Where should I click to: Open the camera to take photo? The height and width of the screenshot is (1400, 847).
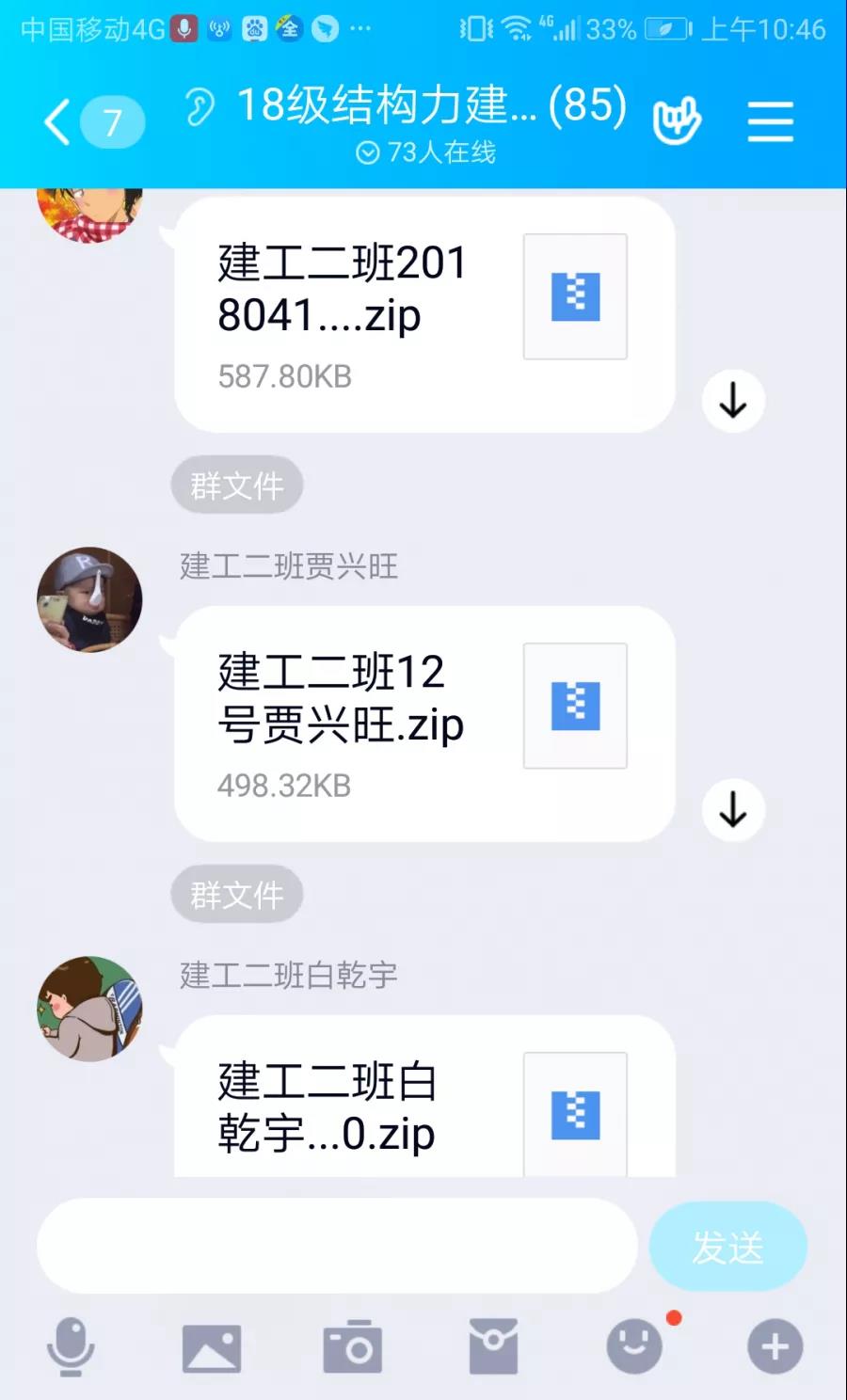point(352,1346)
